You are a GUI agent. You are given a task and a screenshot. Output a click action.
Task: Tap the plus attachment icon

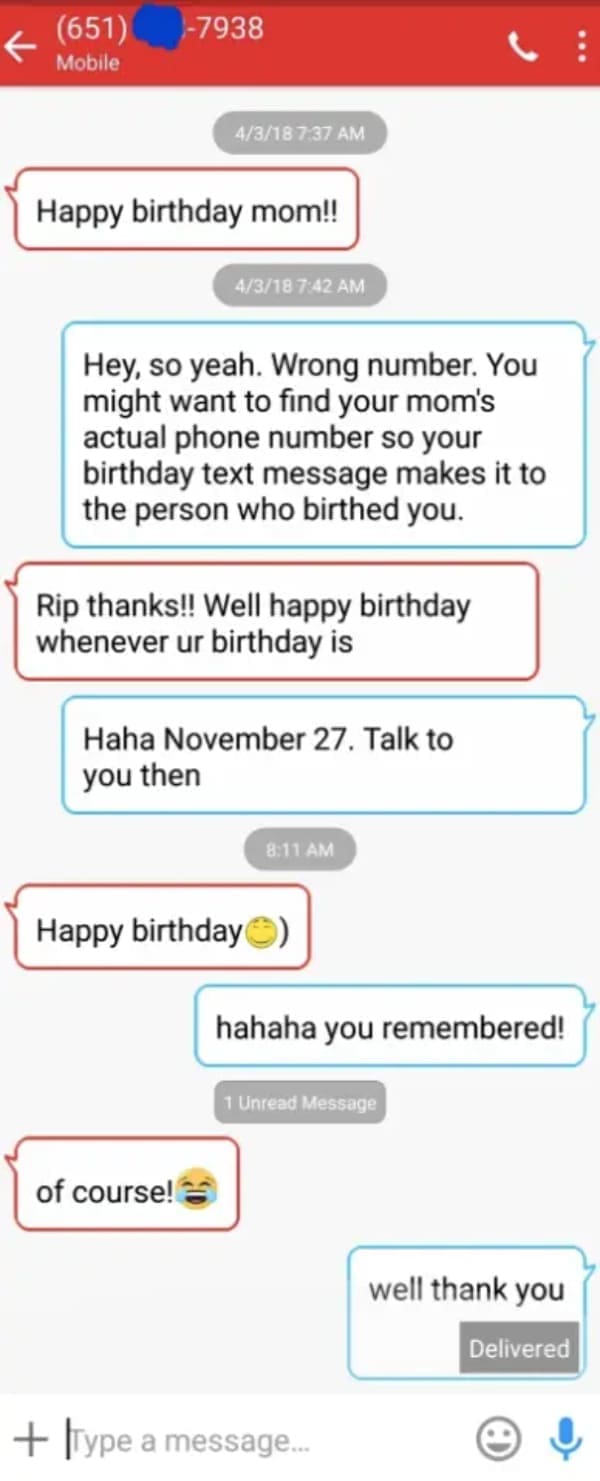(30, 1439)
